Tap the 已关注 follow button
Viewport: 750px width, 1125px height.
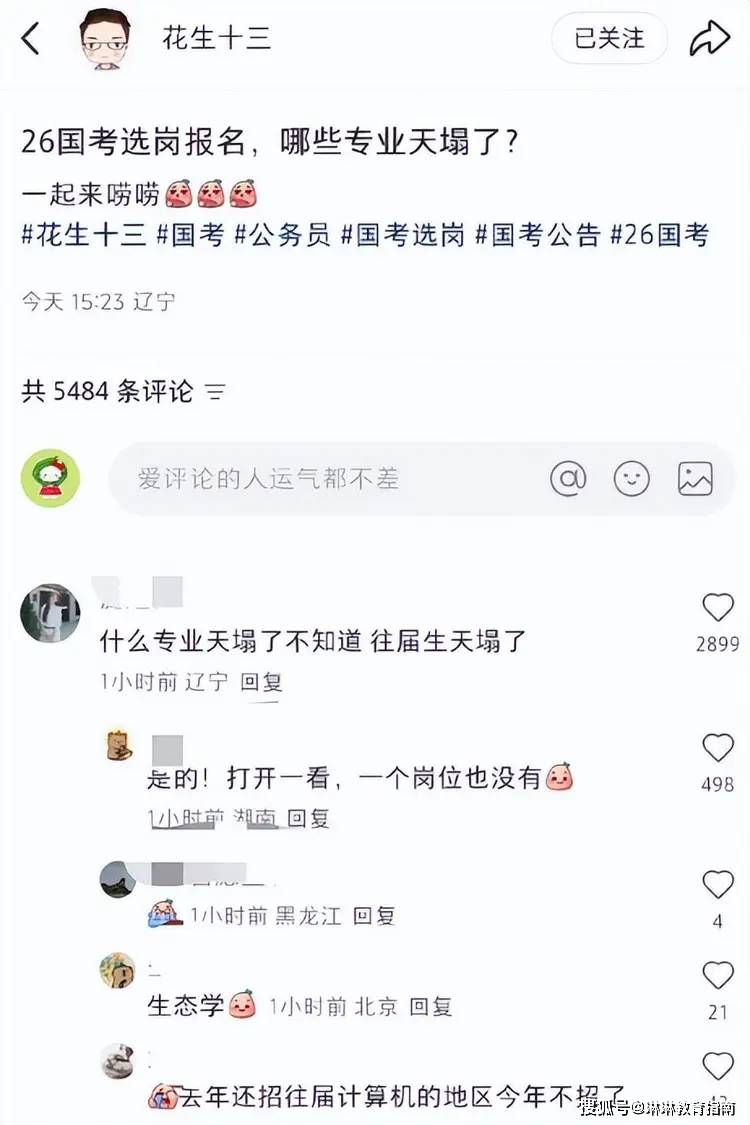[609, 39]
